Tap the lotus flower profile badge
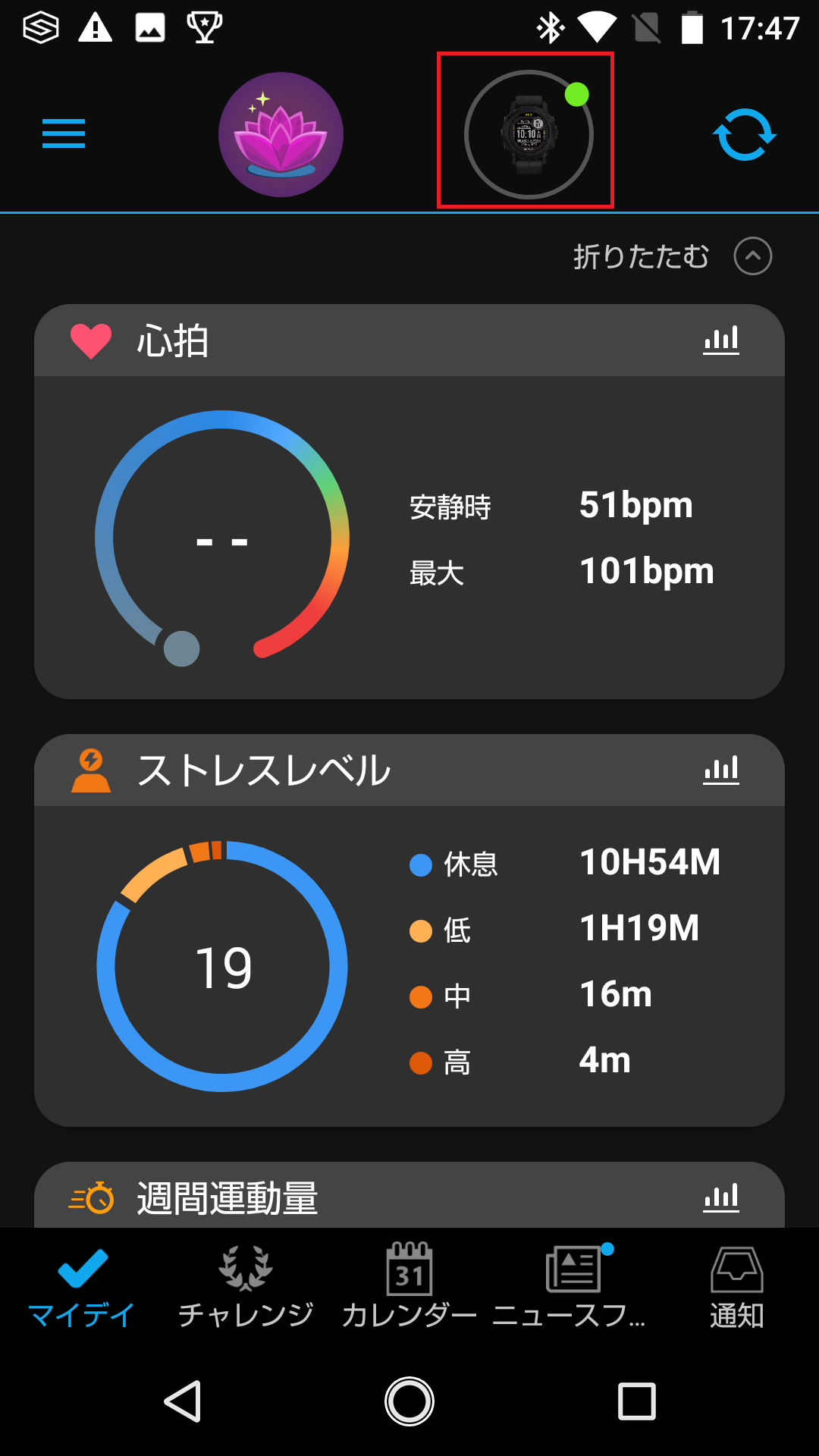Screen dimensions: 819x1456 click(281, 133)
